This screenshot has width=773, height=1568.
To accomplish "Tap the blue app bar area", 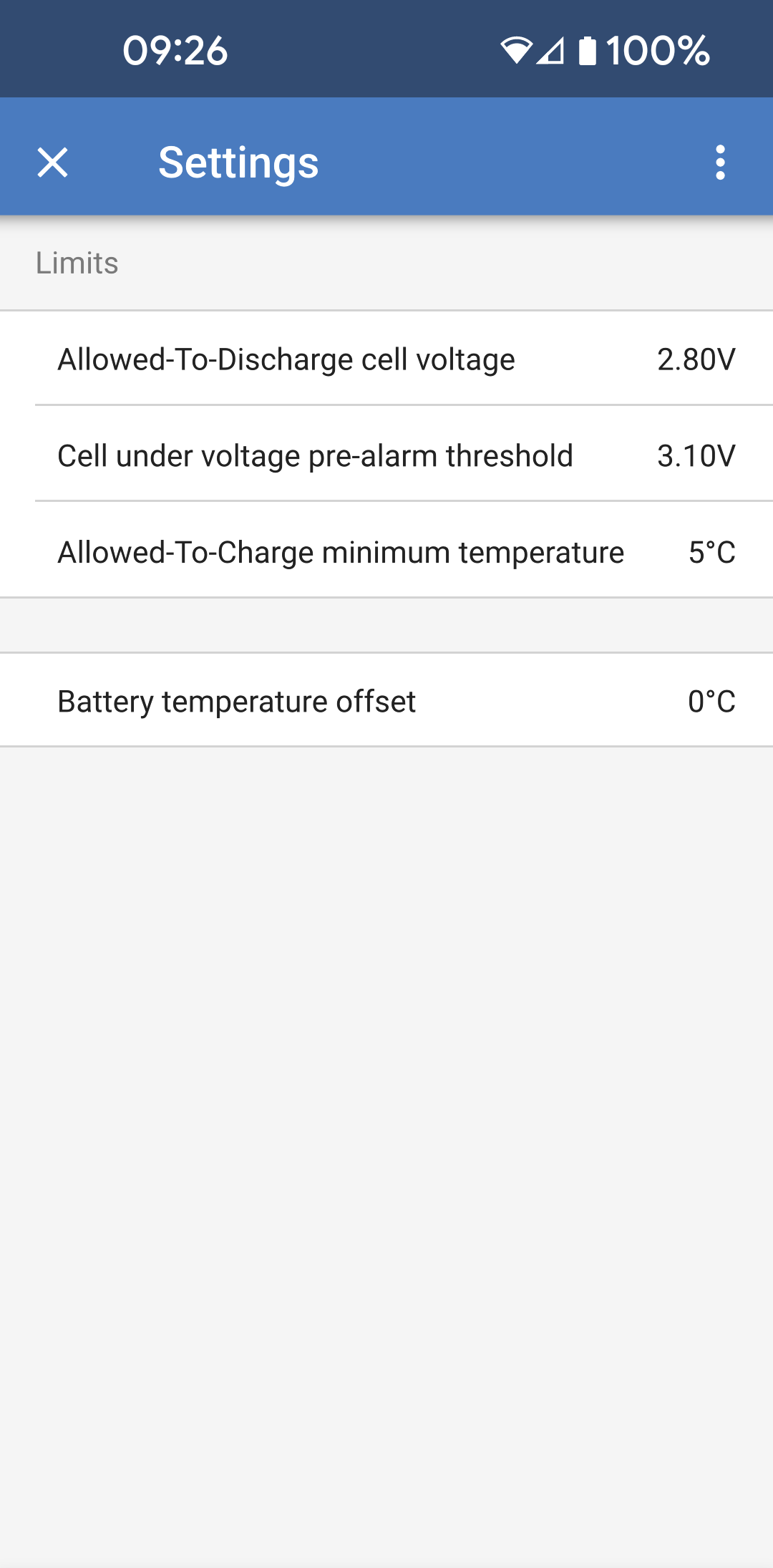I will [429, 163].
